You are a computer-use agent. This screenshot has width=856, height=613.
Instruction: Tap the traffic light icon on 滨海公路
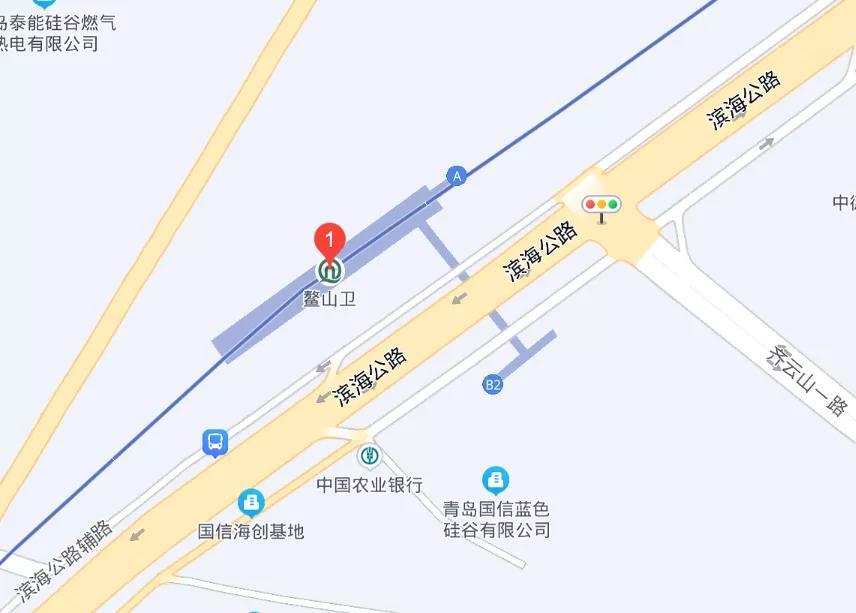coord(601,205)
